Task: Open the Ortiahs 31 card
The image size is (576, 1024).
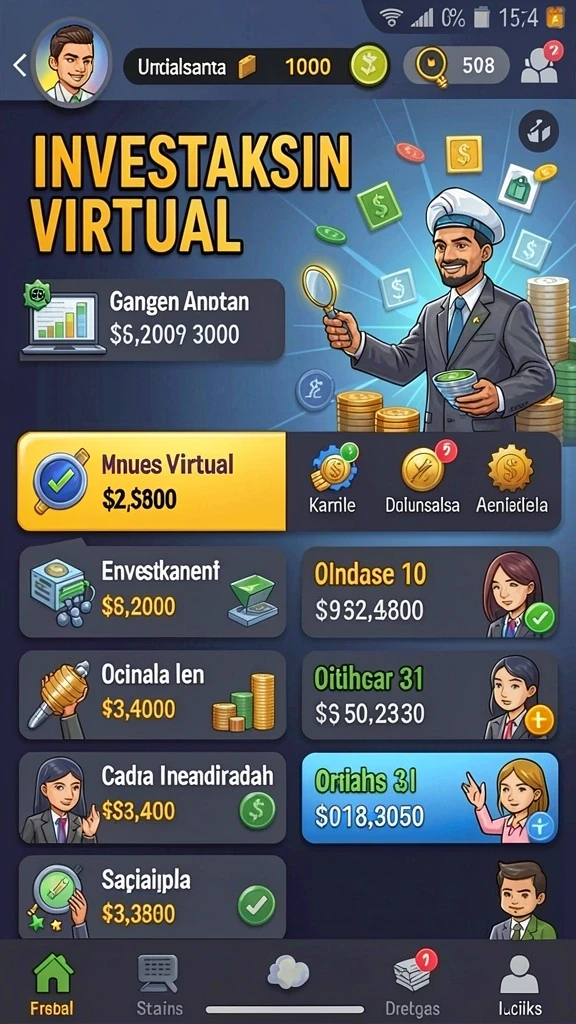Action: tap(430, 797)
